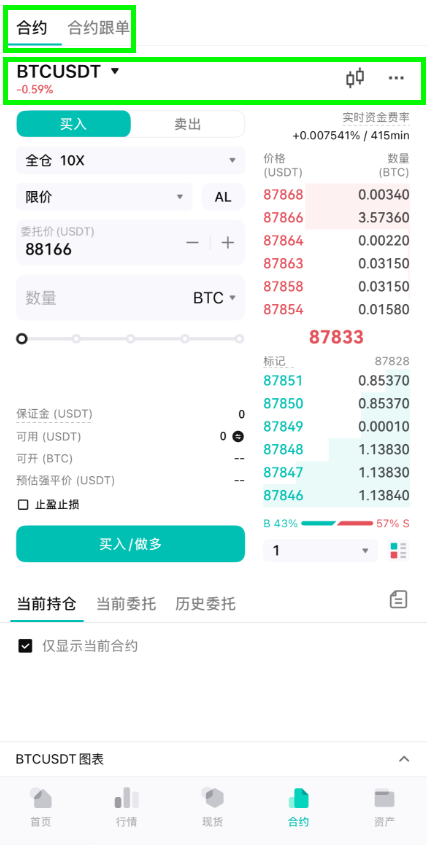Image resolution: width=427 pixels, height=845 pixels.
Task: Enable the 止盈止损 checkbox
Action: coord(23,505)
